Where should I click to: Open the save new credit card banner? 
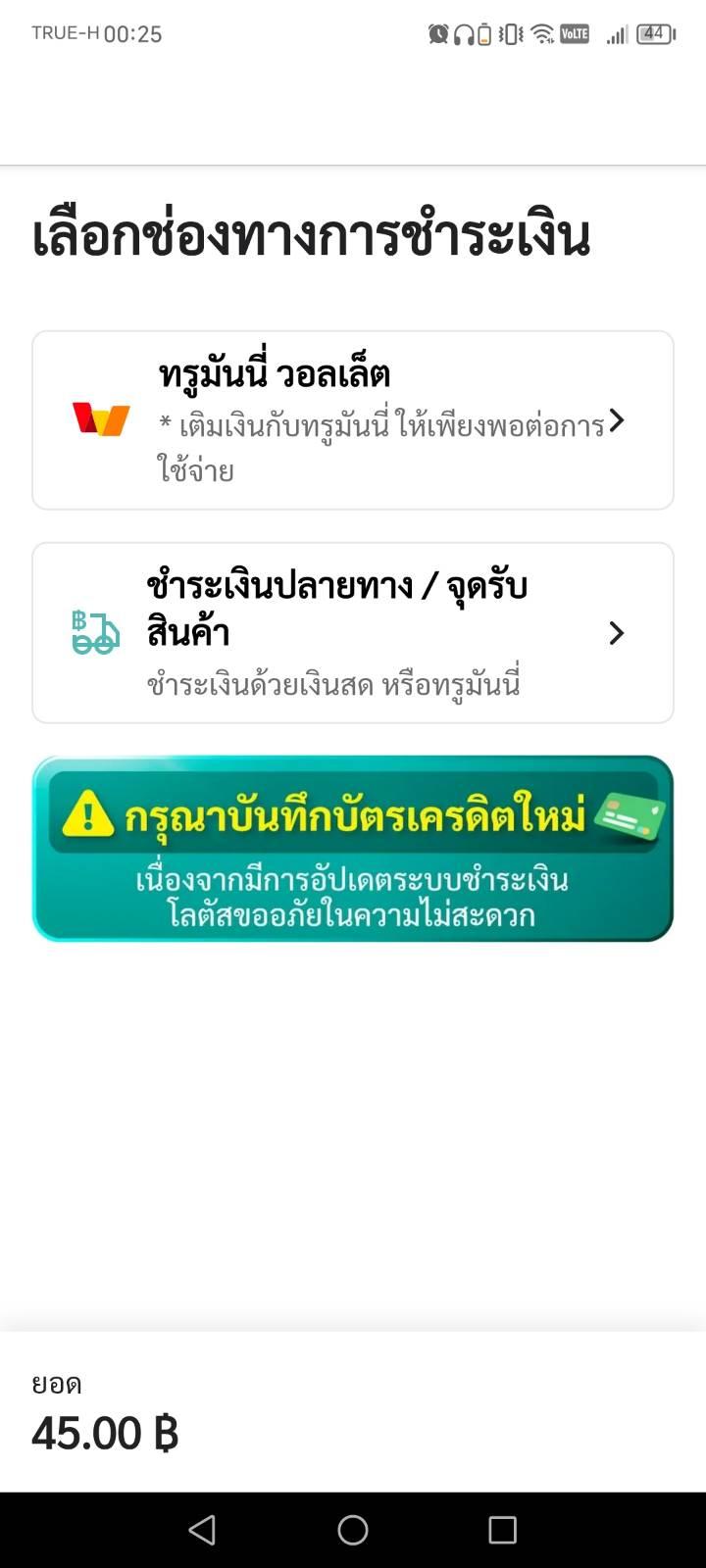click(352, 848)
